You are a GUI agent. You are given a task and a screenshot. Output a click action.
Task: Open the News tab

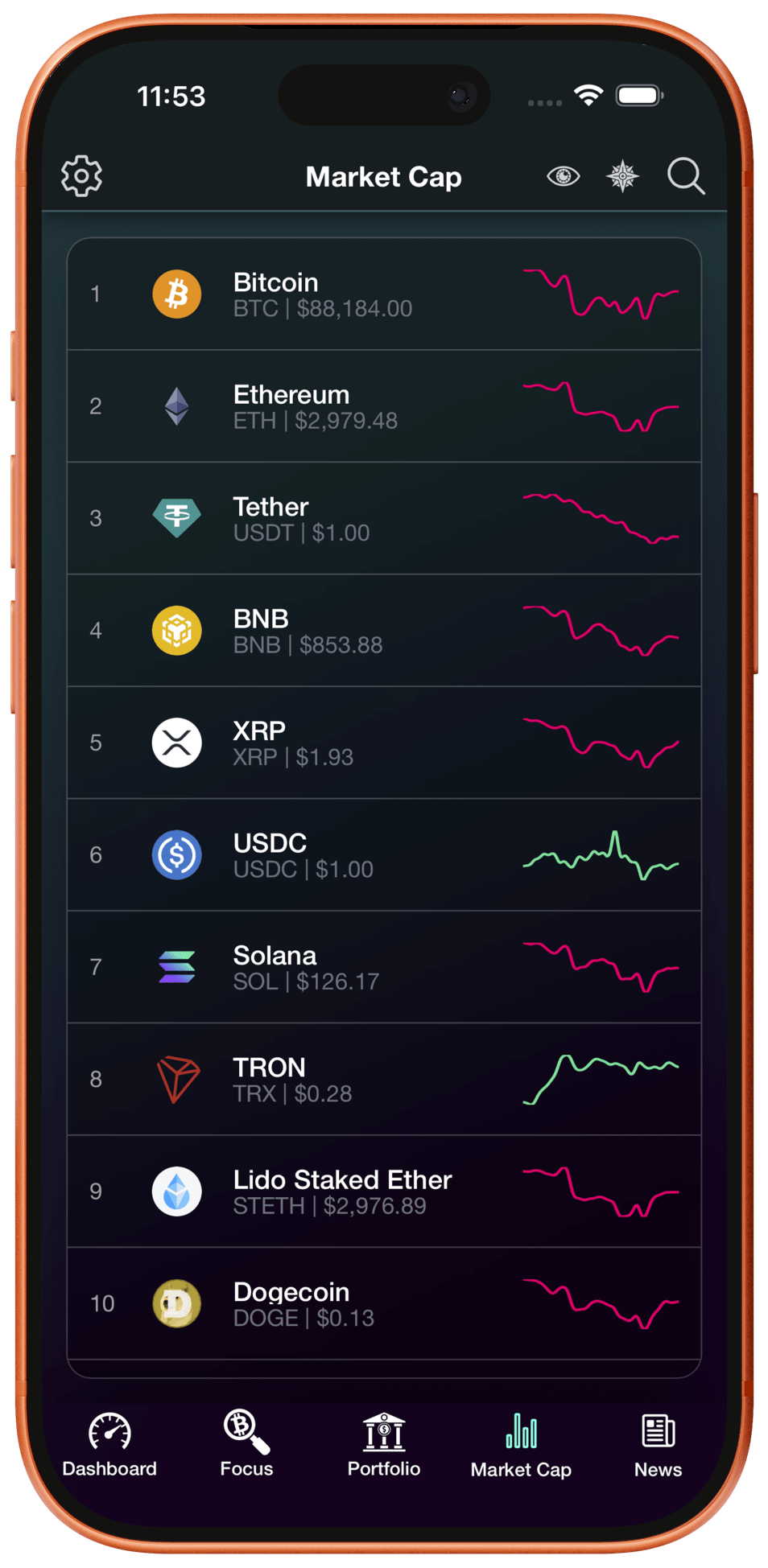(658, 1445)
